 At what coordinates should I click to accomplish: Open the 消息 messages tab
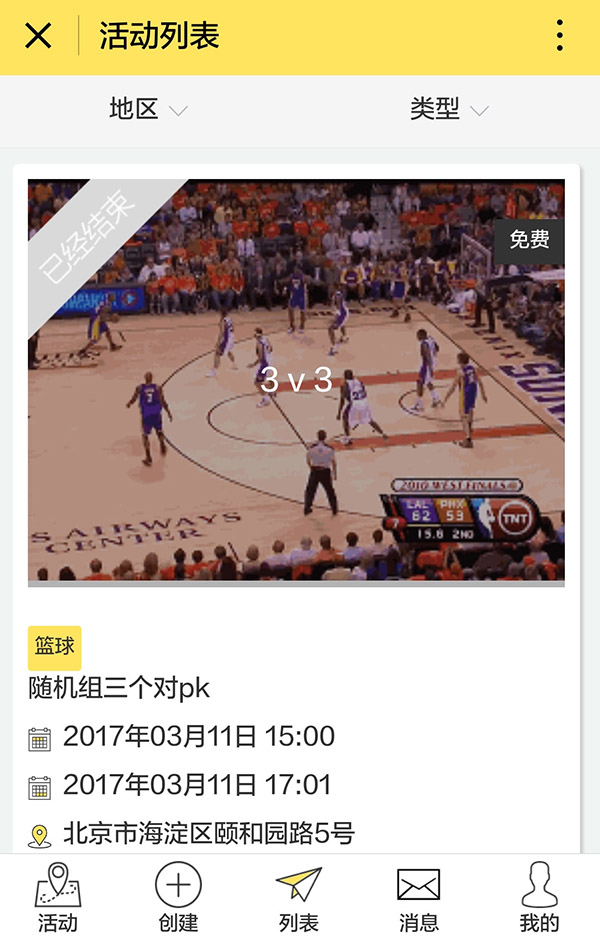(x=418, y=896)
